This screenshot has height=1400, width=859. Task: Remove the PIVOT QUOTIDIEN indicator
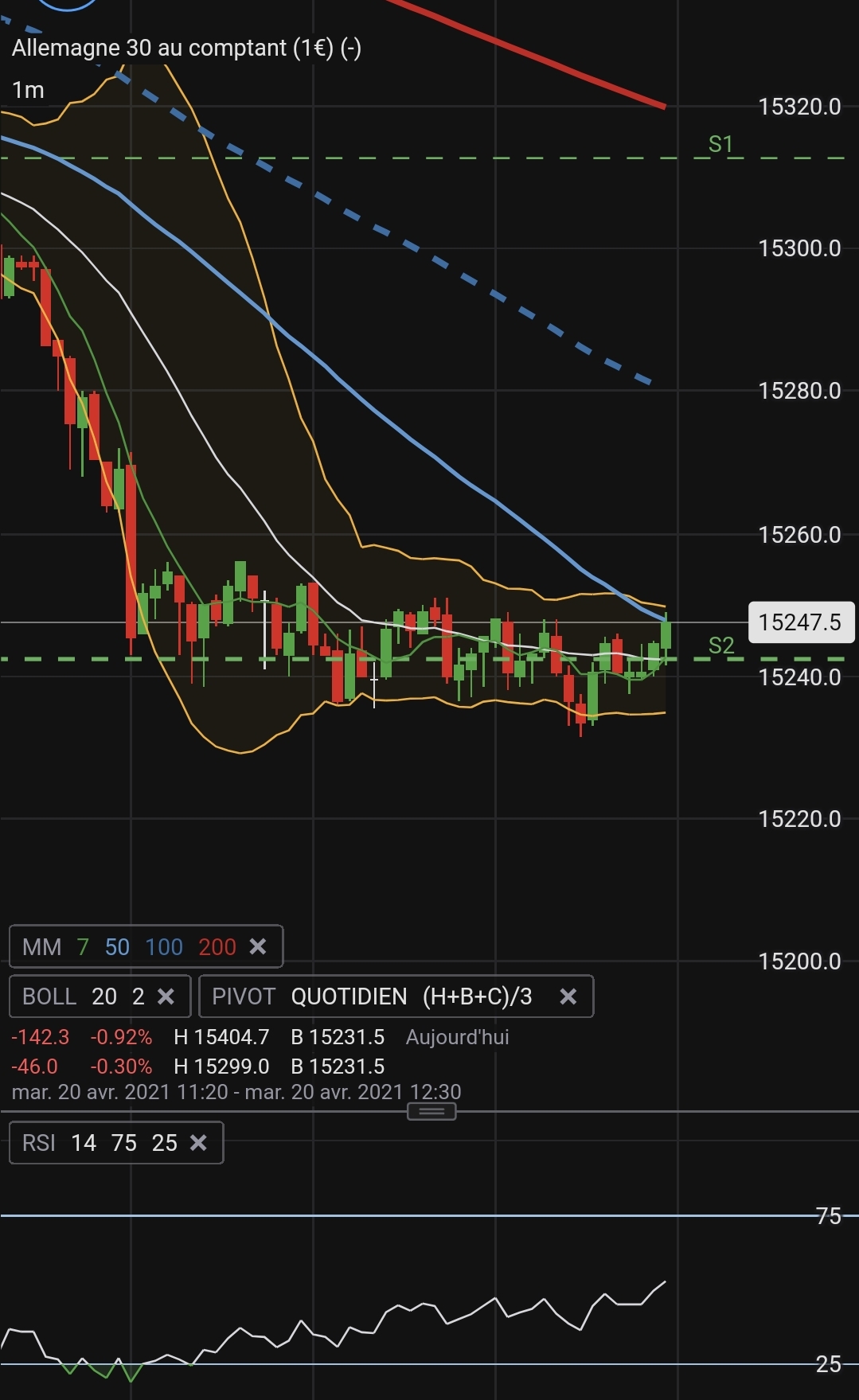pyautogui.click(x=568, y=996)
